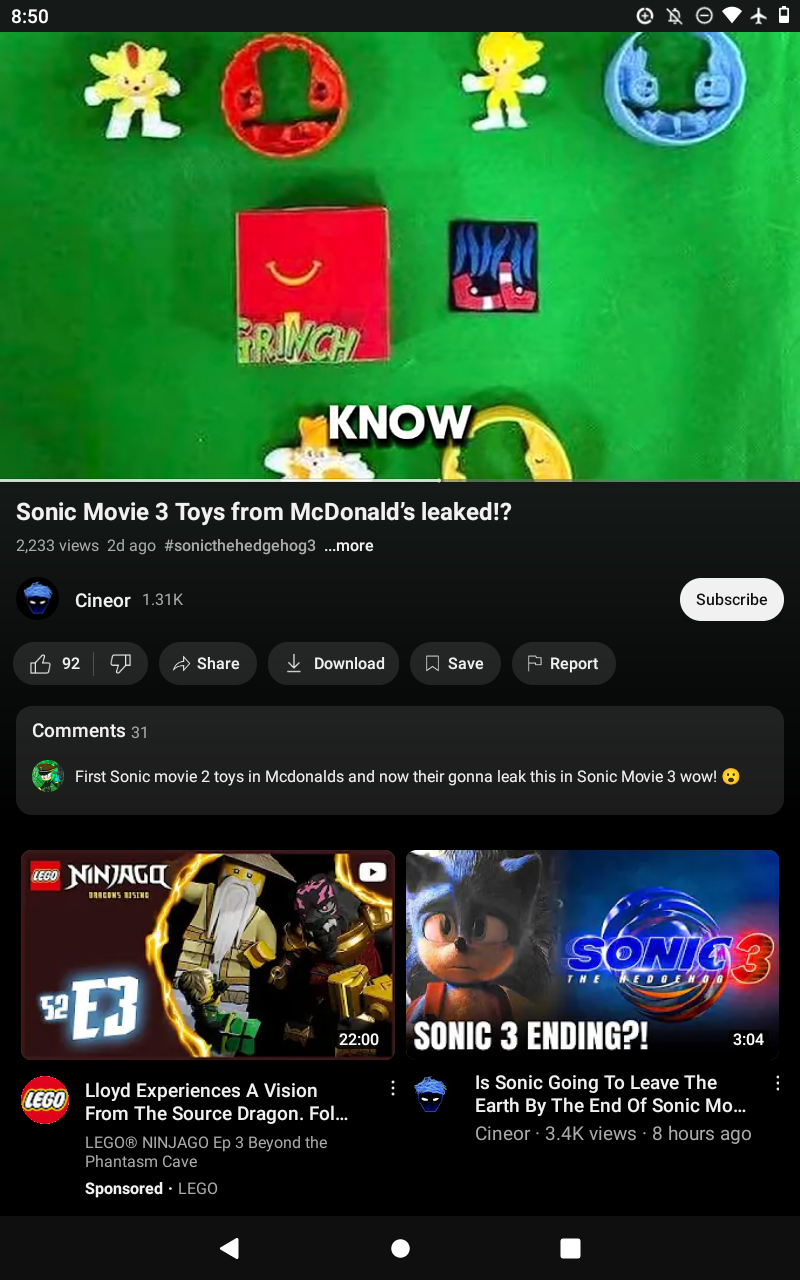Like this video
The width and height of the screenshot is (800, 1280).
(55, 664)
